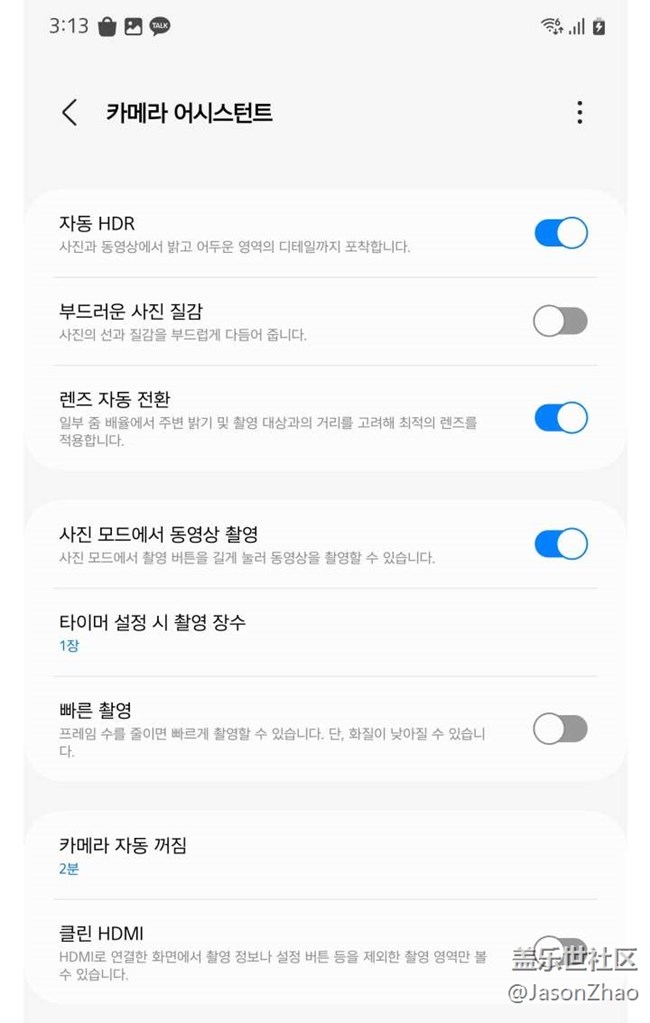
Task: Turn off the 자동 HDR switch
Action: [x=560, y=234]
